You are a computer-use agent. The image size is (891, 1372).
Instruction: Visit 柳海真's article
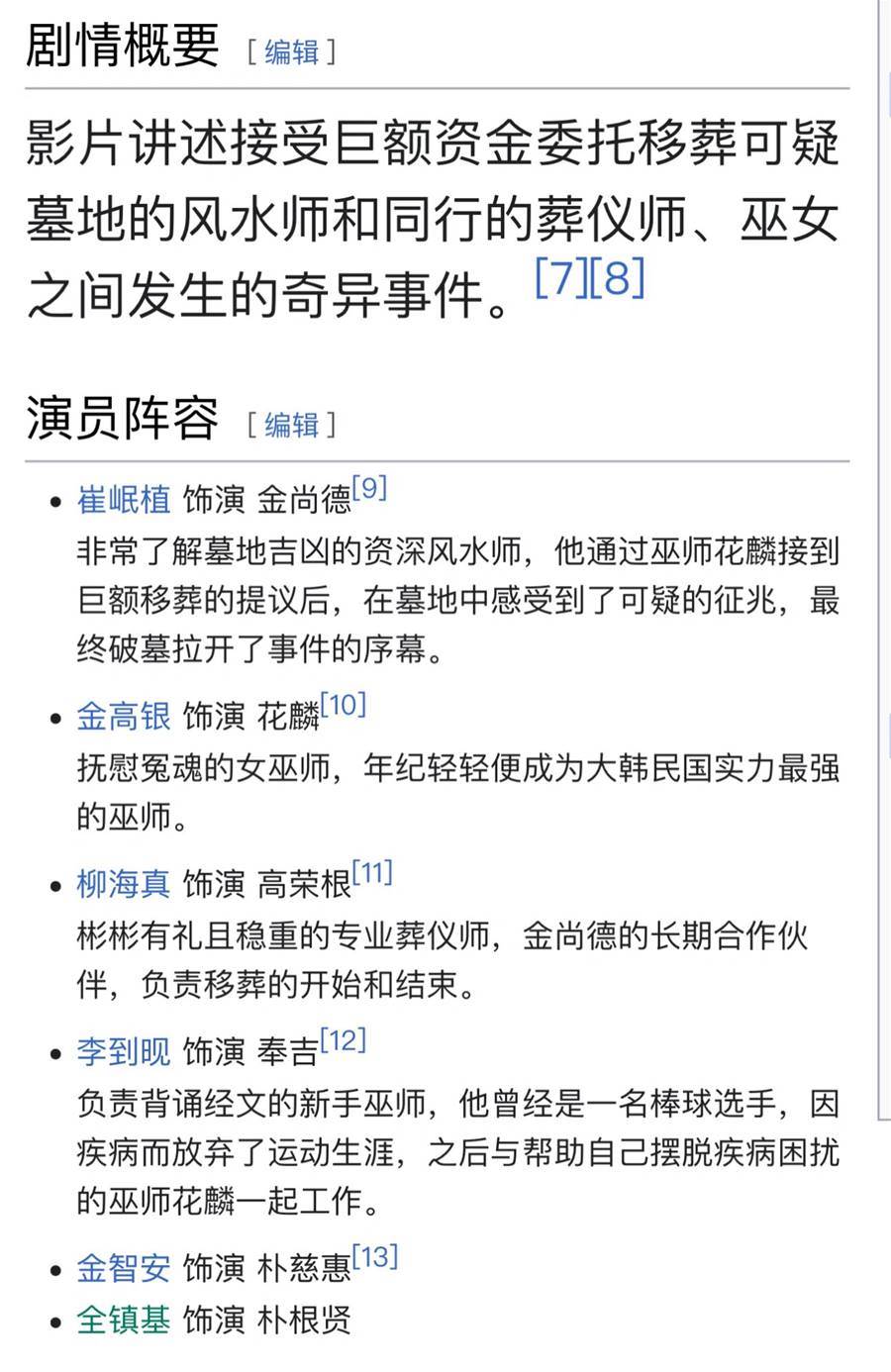124,883
